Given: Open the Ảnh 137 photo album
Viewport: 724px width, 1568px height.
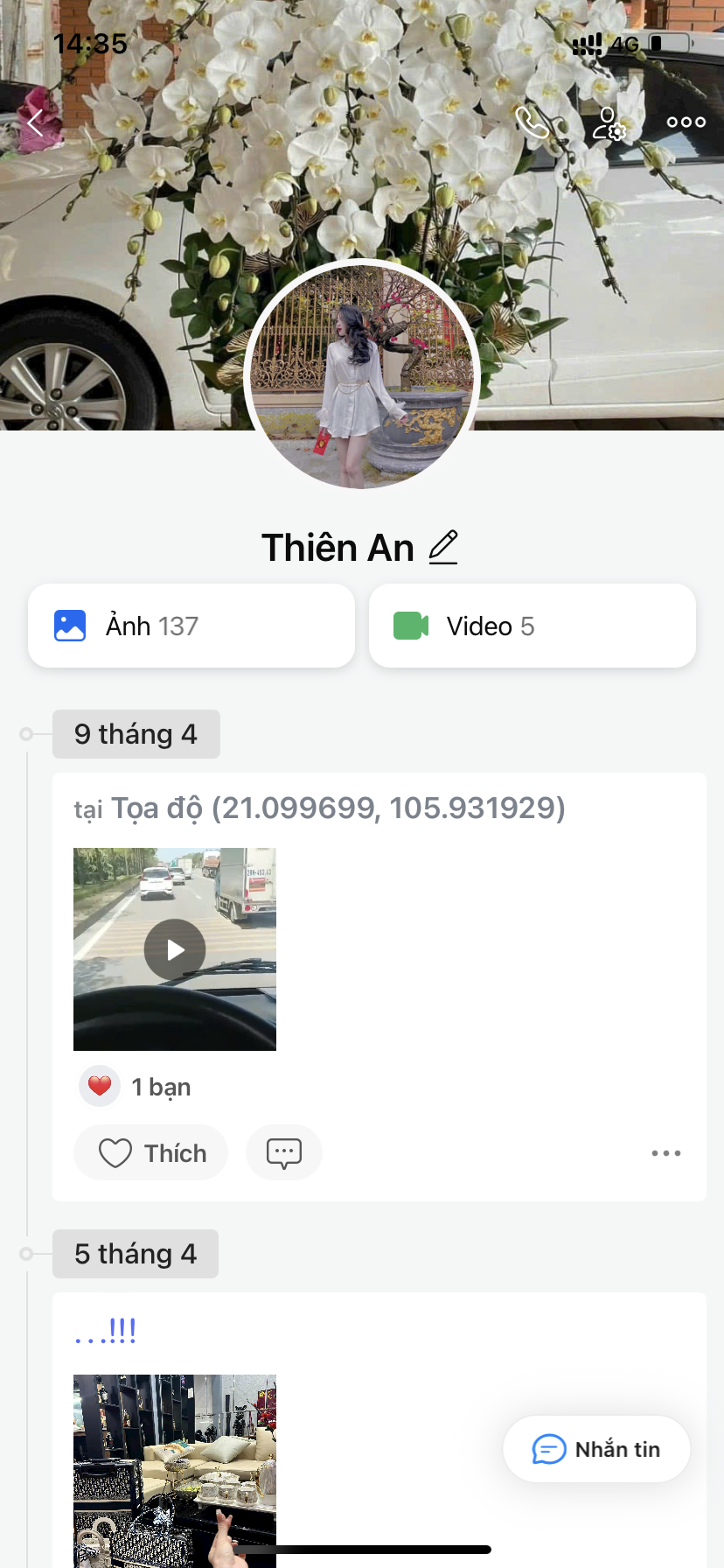Looking at the screenshot, I should pyautogui.click(x=191, y=626).
